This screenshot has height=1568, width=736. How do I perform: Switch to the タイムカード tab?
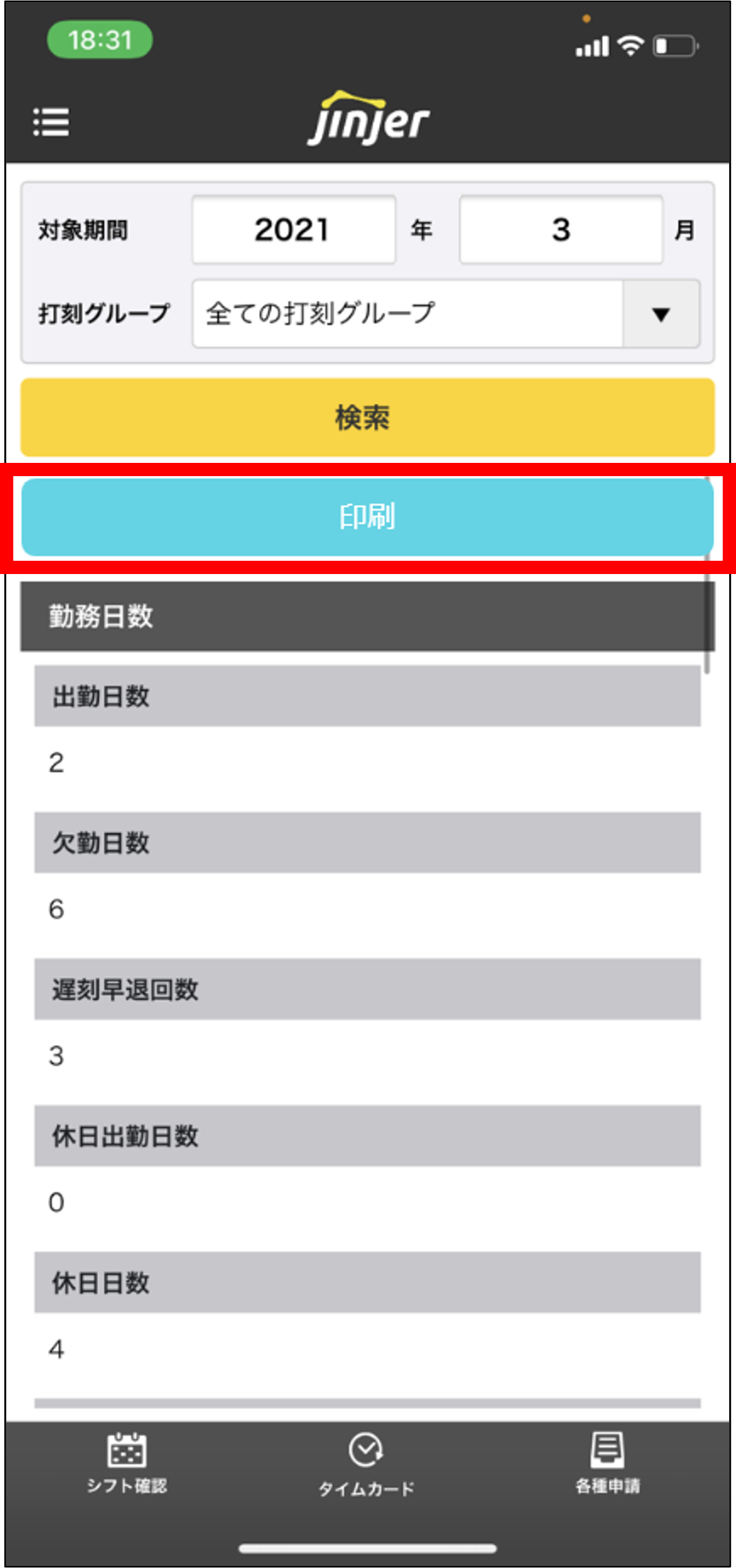pos(366,1464)
